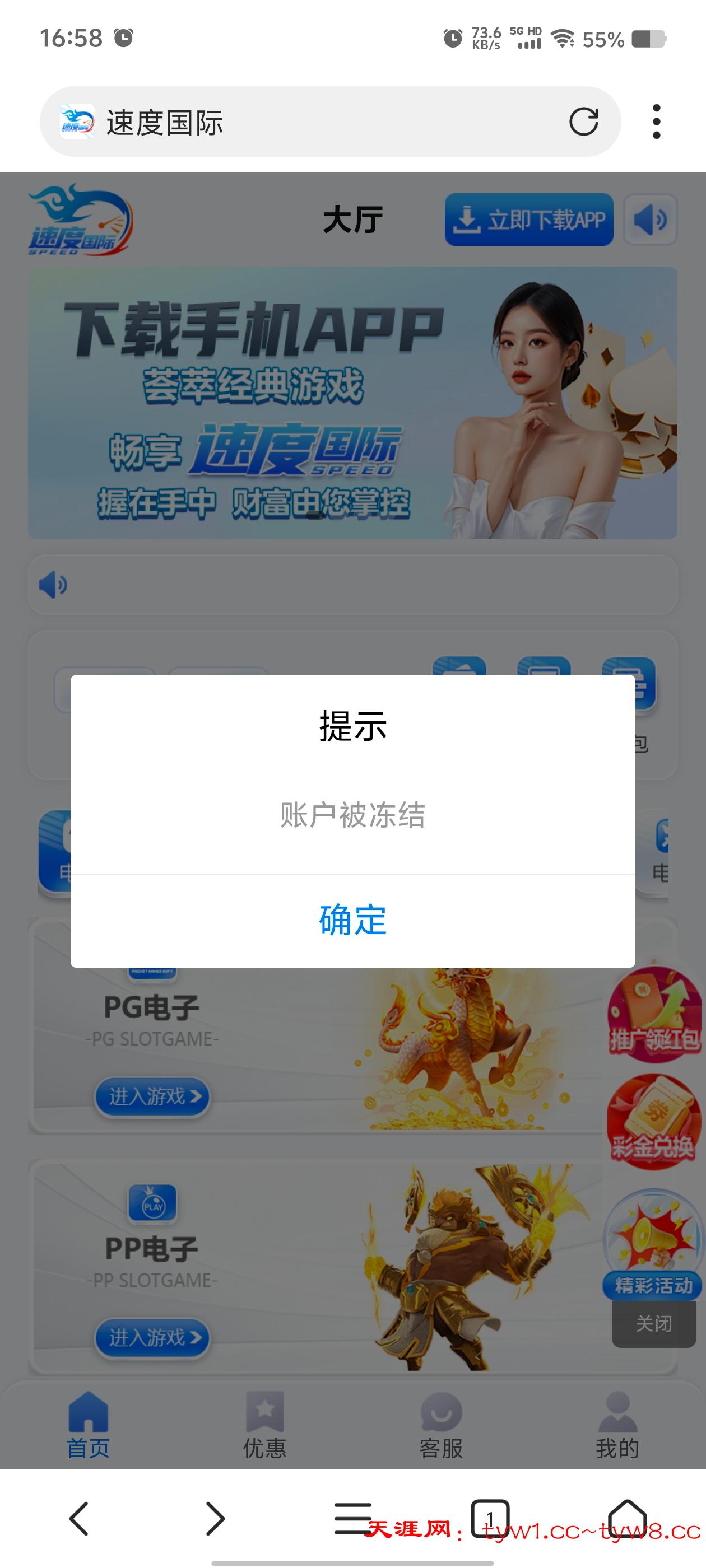
Task: Open the browser tabs switcher
Action: [490, 1518]
